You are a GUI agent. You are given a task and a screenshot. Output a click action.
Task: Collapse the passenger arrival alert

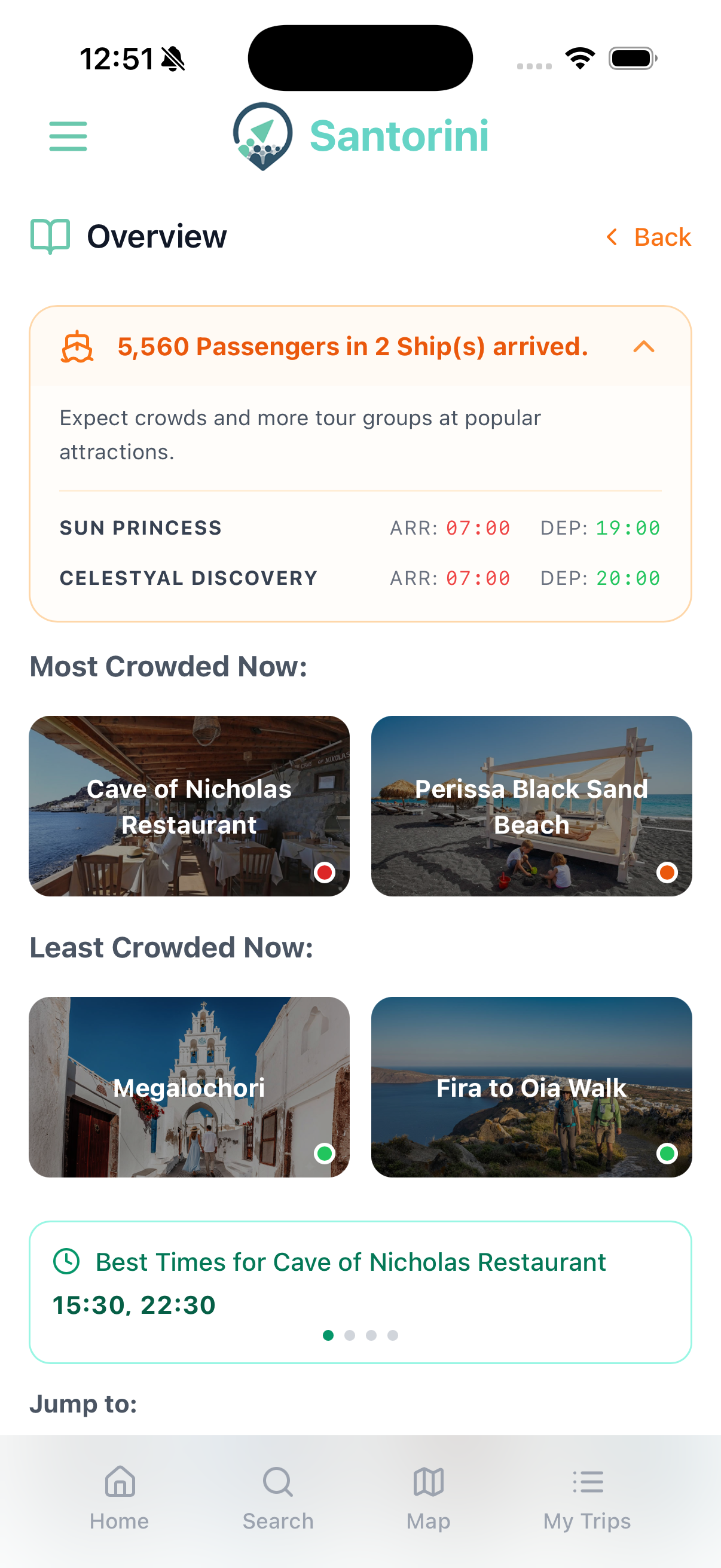click(644, 347)
